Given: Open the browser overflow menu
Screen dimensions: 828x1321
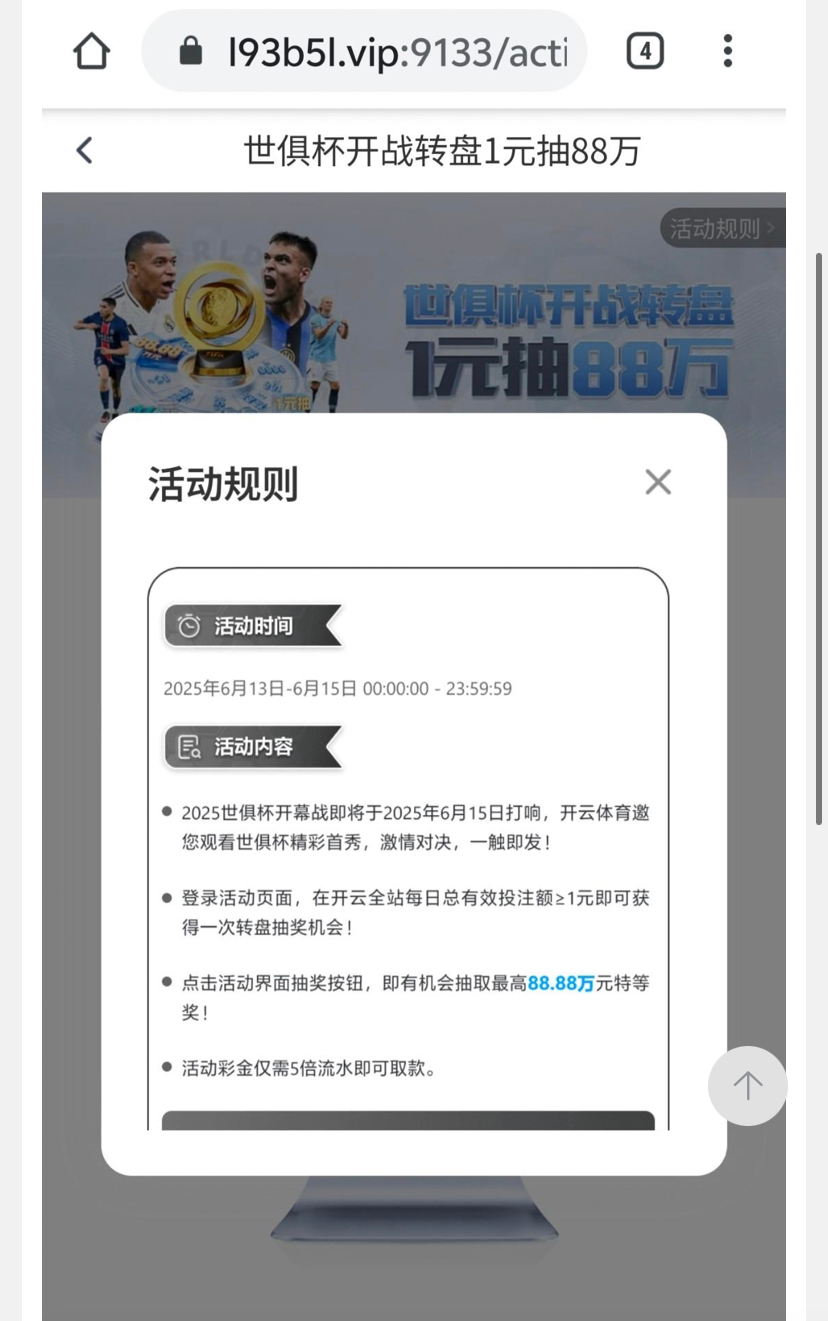Looking at the screenshot, I should [728, 51].
